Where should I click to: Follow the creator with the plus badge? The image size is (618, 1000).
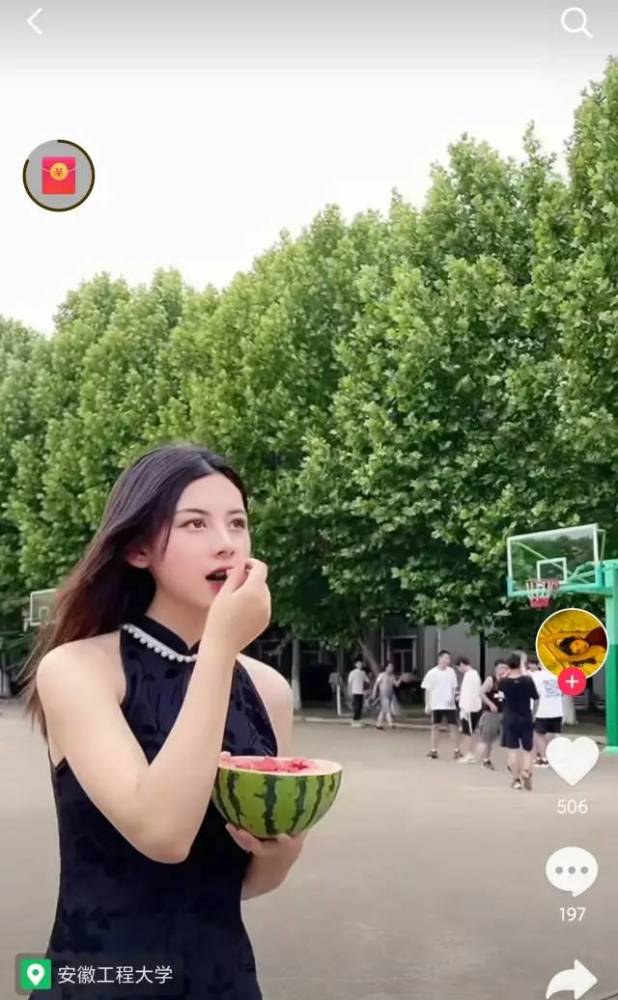[x=572, y=682]
